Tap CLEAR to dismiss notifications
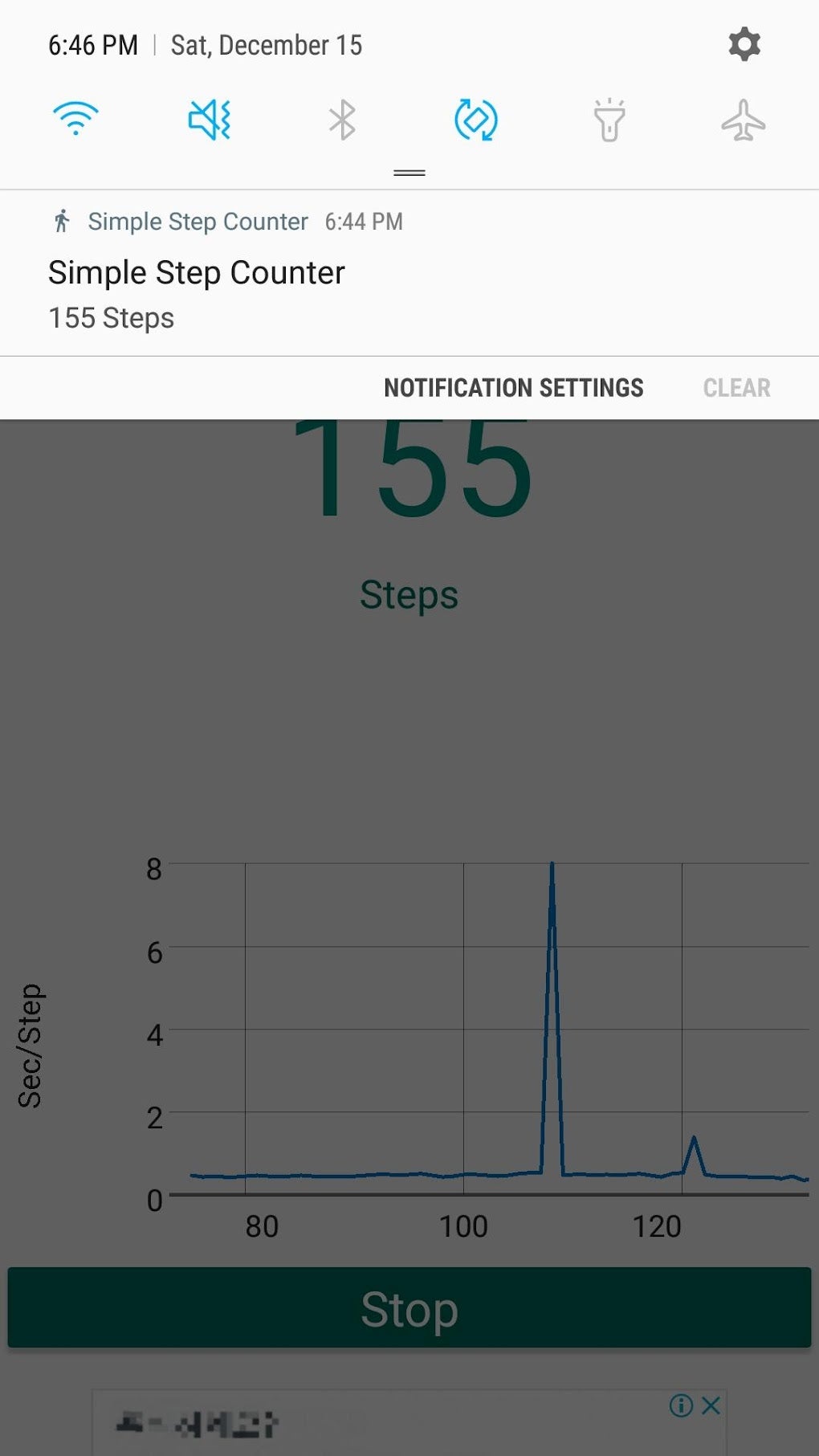Viewport: 819px width, 1456px height. click(736, 387)
